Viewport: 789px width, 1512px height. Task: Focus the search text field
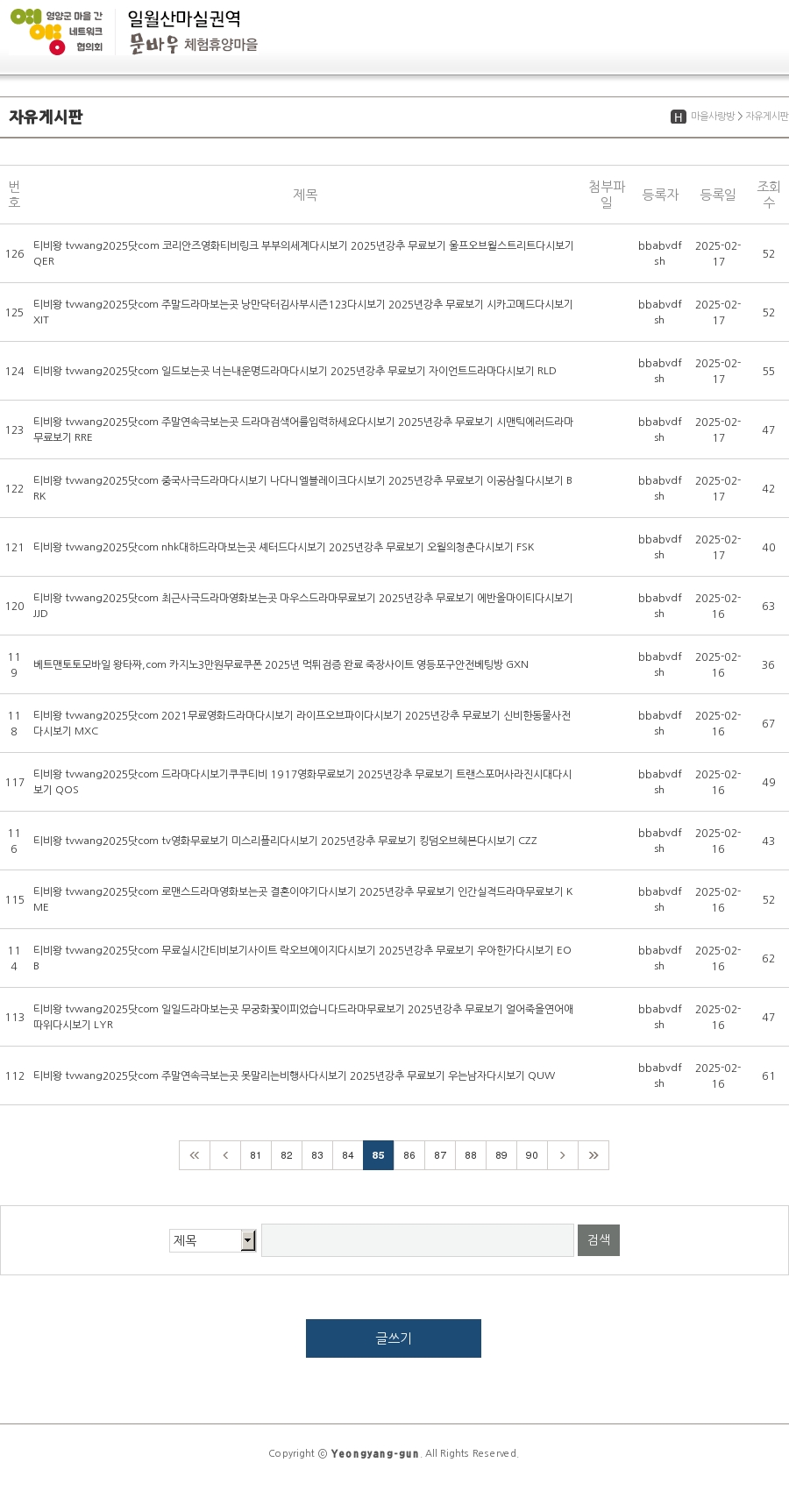point(417,1240)
